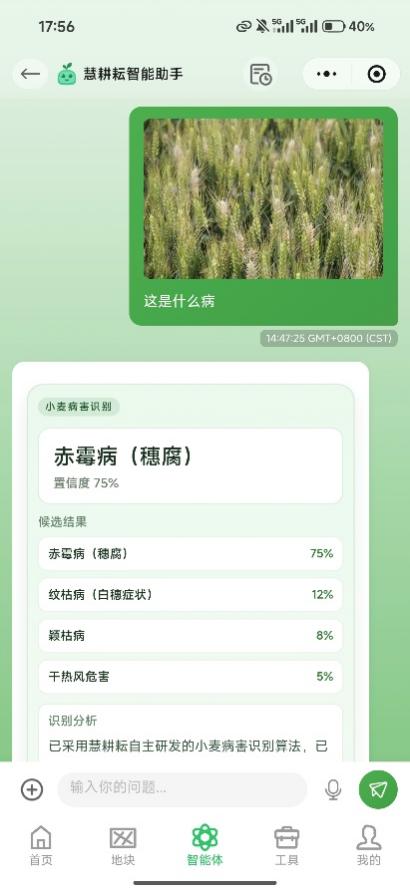Open the chat history icon
The height and width of the screenshot is (891, 410).
pos(261,74)
